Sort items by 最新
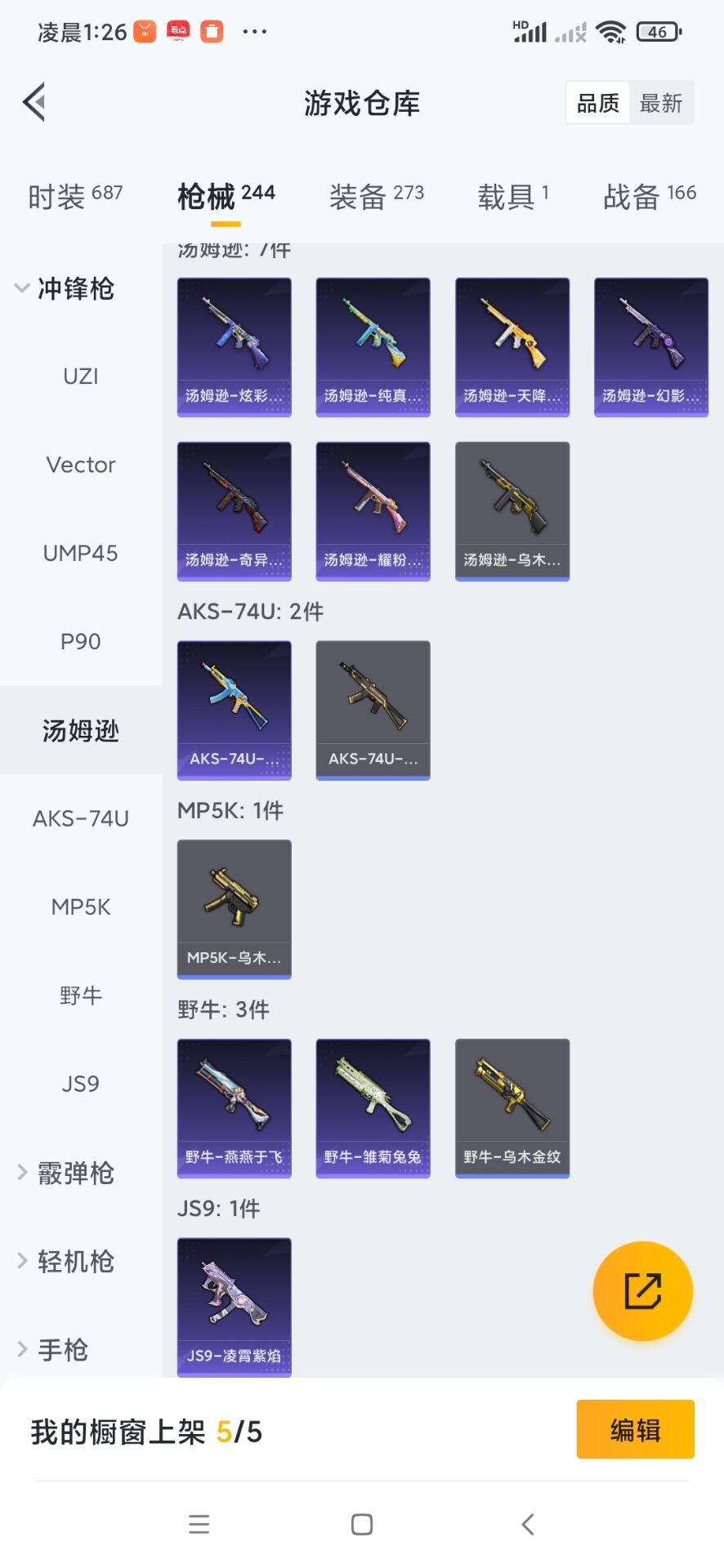724x1568 pixels. click(661, 103)
